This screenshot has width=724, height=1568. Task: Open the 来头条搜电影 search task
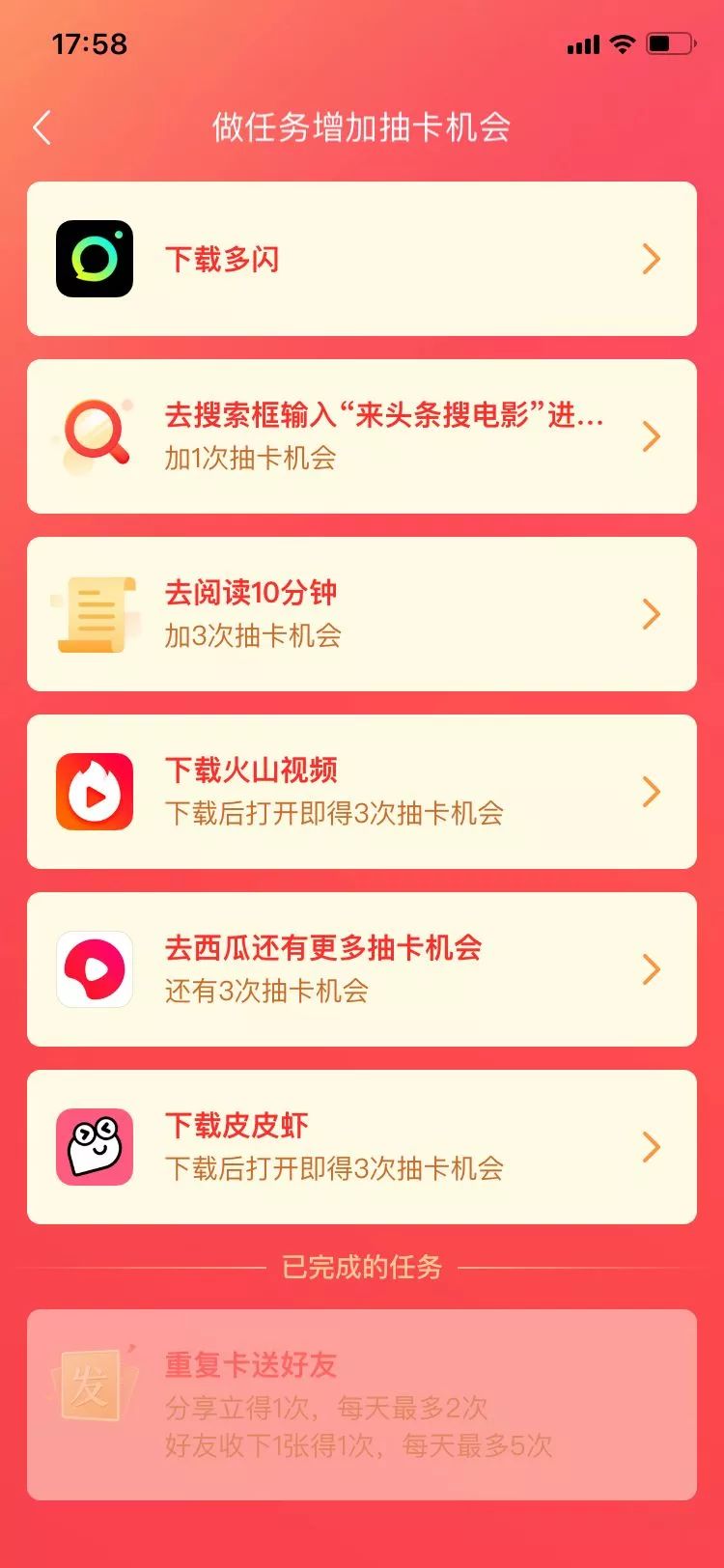362,436
